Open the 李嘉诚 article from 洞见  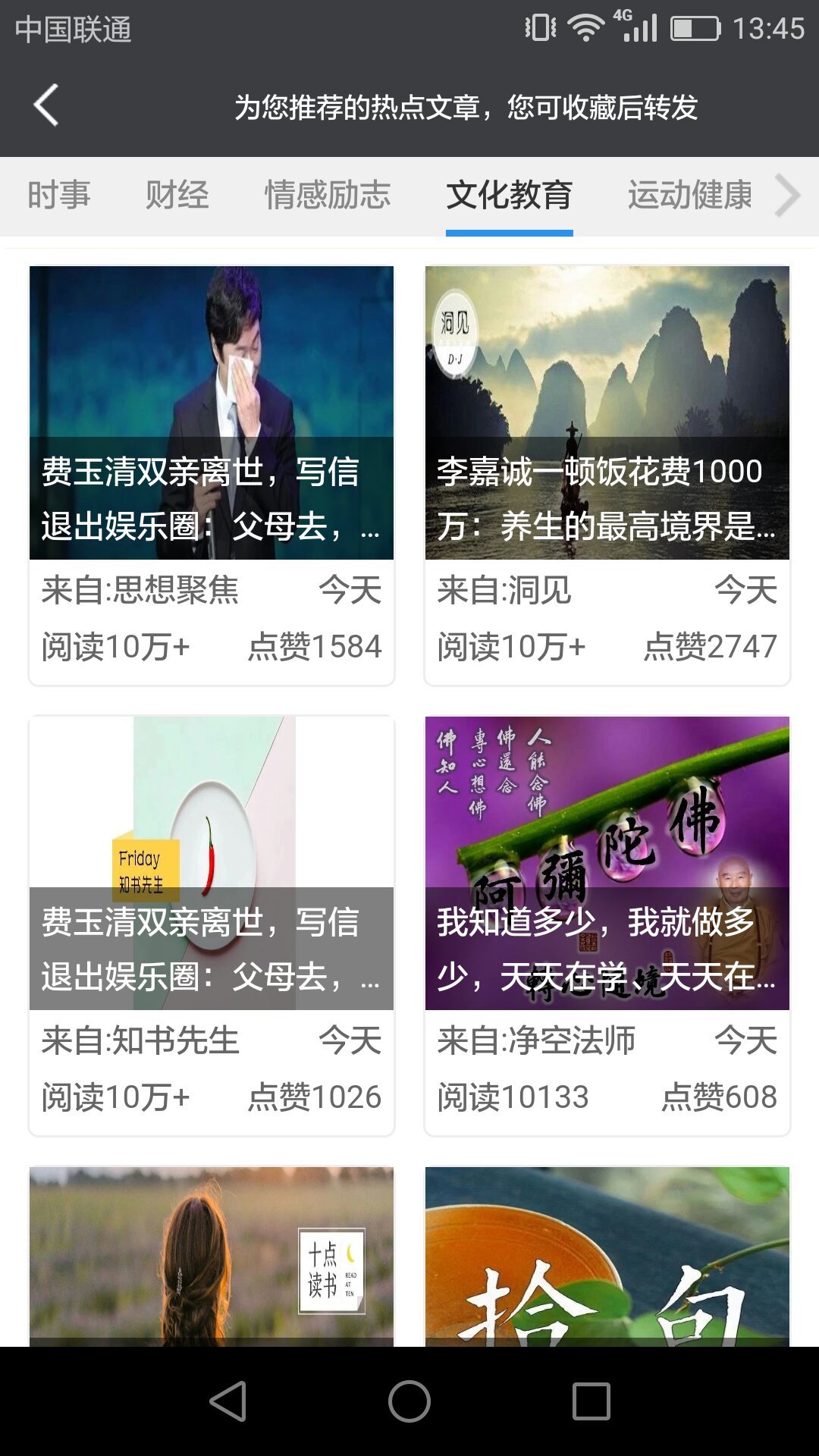click(x=607, y=475)
